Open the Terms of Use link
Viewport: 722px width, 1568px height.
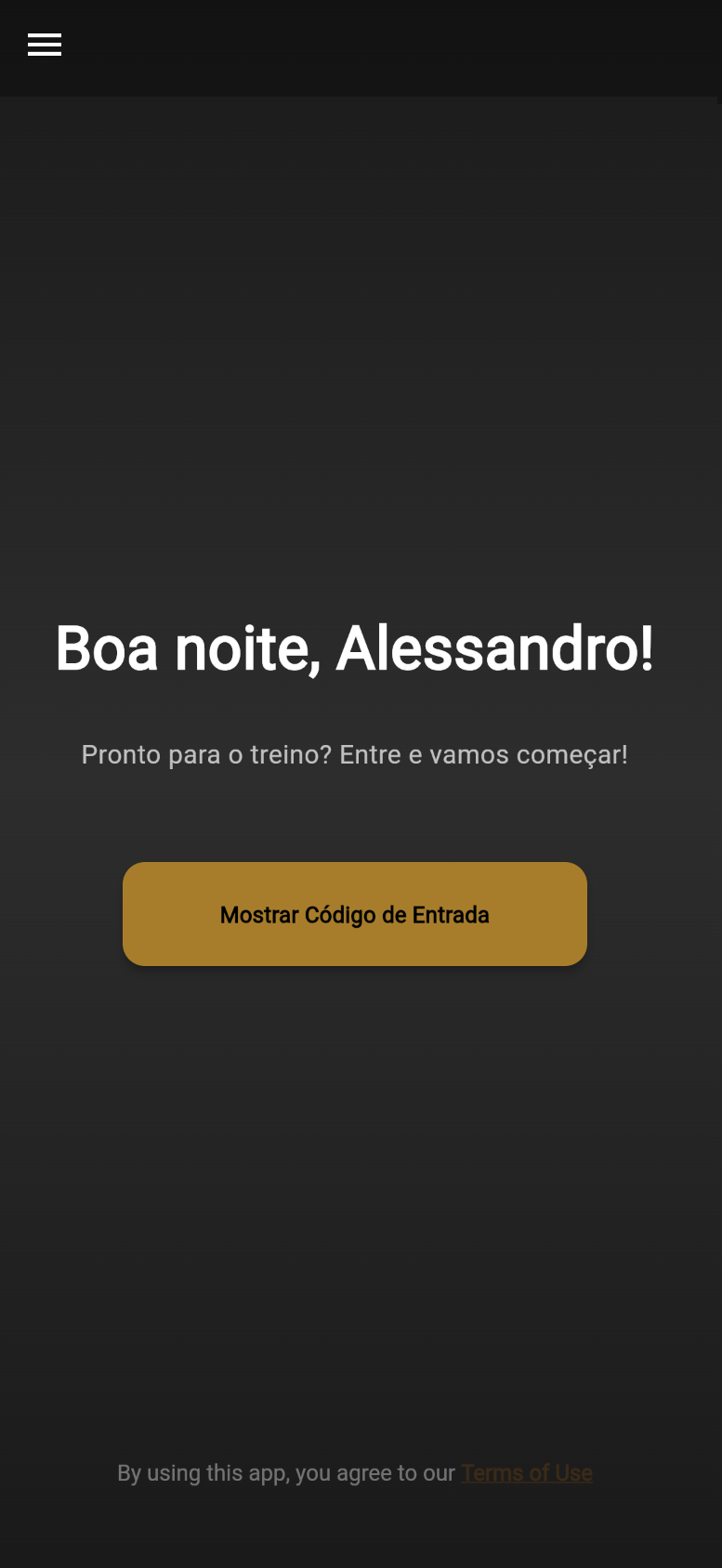527,1473
